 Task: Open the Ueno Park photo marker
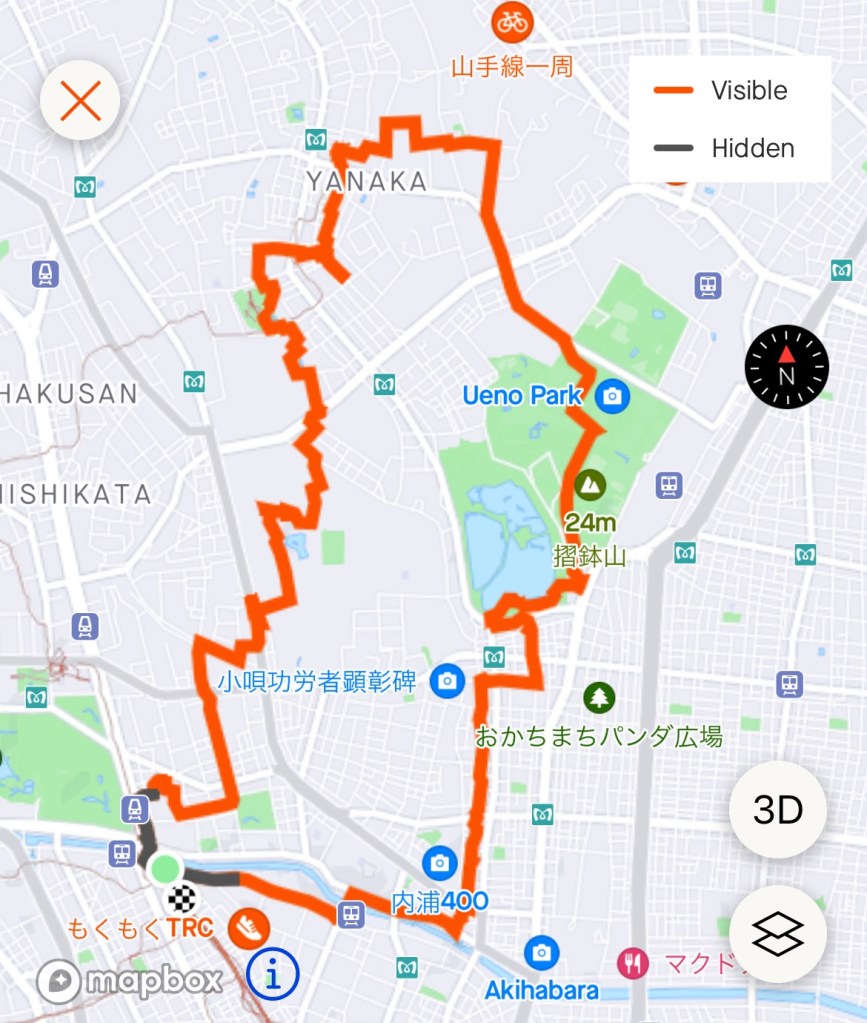point(612,396)
